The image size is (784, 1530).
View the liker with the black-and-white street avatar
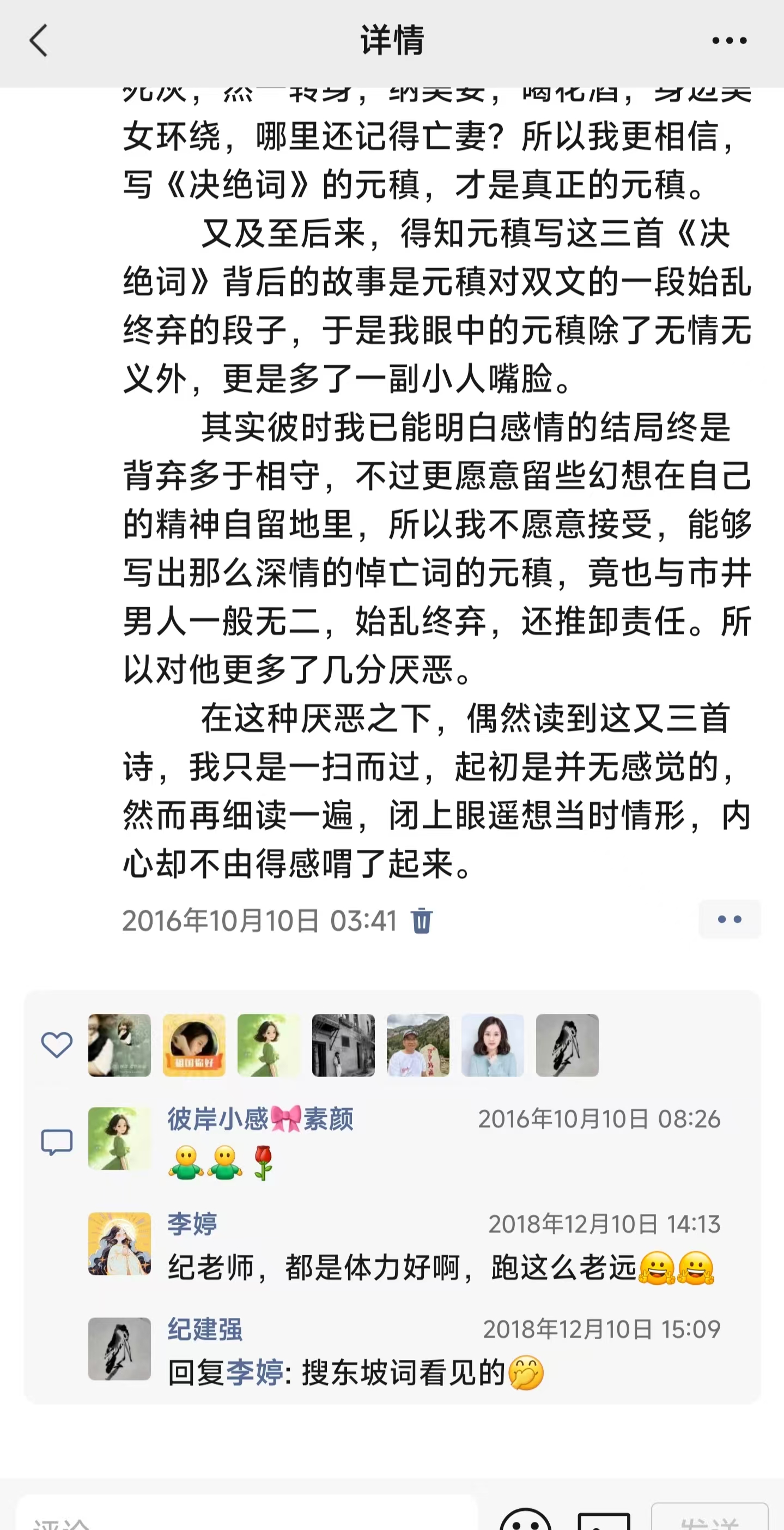point(343,1045)
